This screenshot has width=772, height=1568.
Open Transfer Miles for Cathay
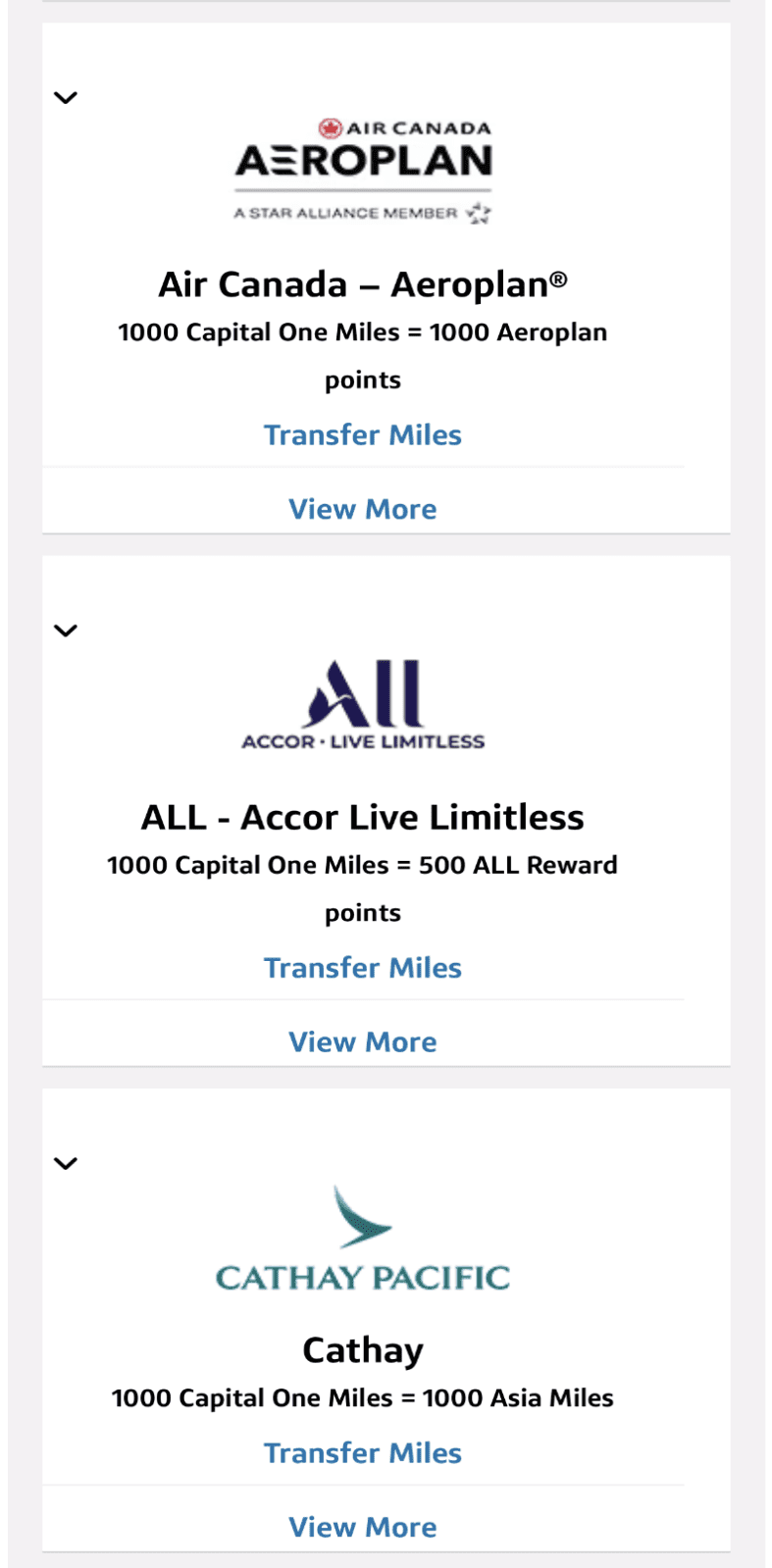click(363, 1452)
